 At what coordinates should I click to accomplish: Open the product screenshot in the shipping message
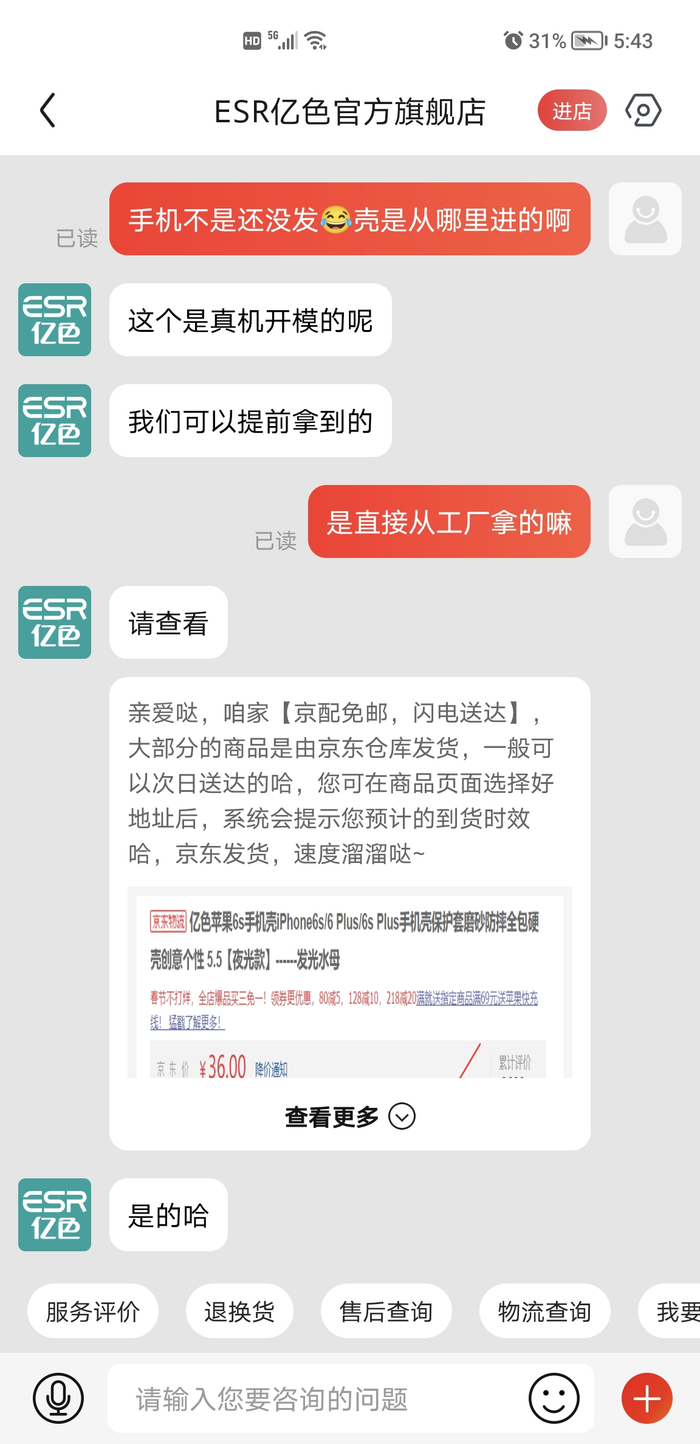350,982
